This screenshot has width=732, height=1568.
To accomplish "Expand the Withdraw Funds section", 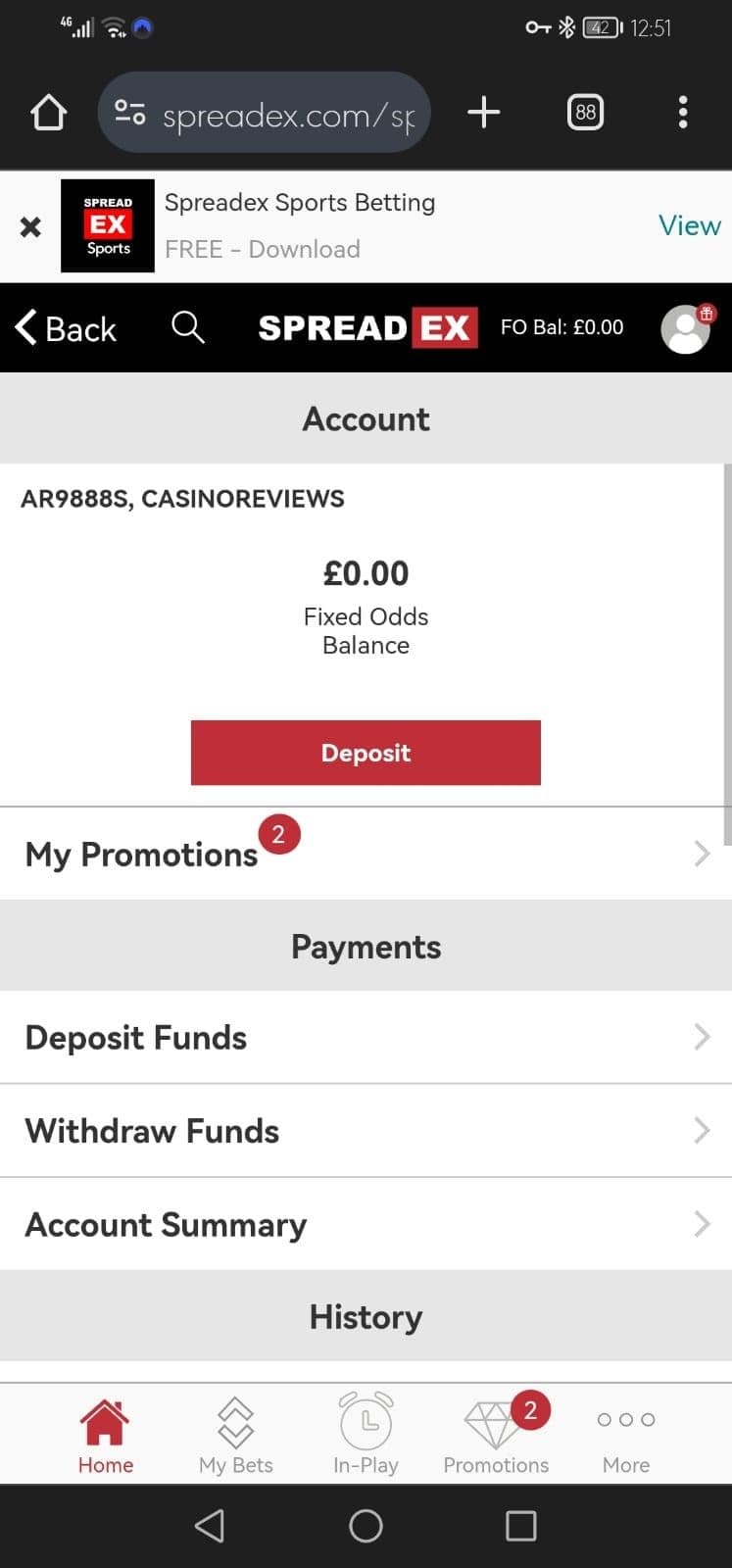I will coord(700,1130).
